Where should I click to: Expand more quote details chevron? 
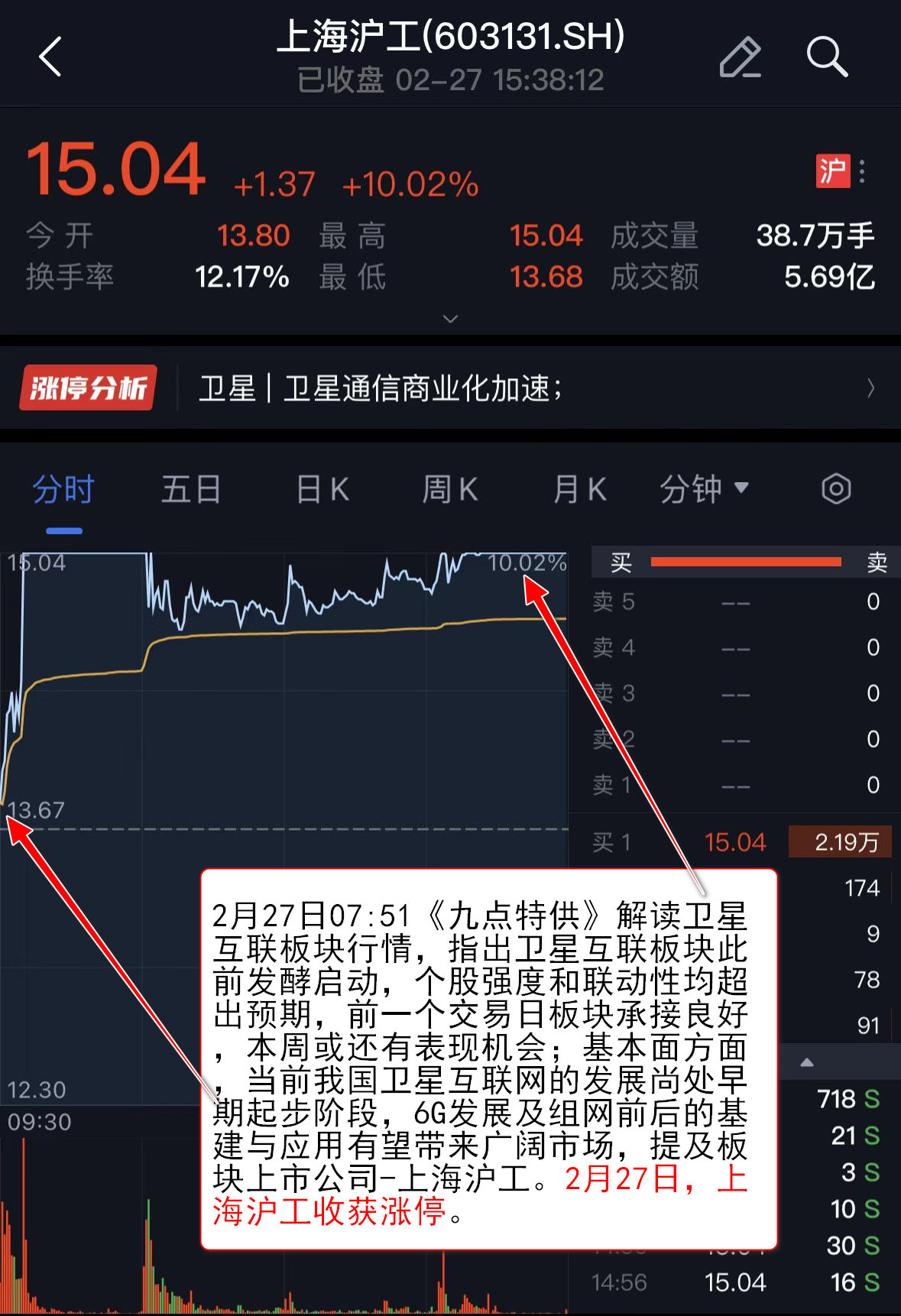[451, 319]
